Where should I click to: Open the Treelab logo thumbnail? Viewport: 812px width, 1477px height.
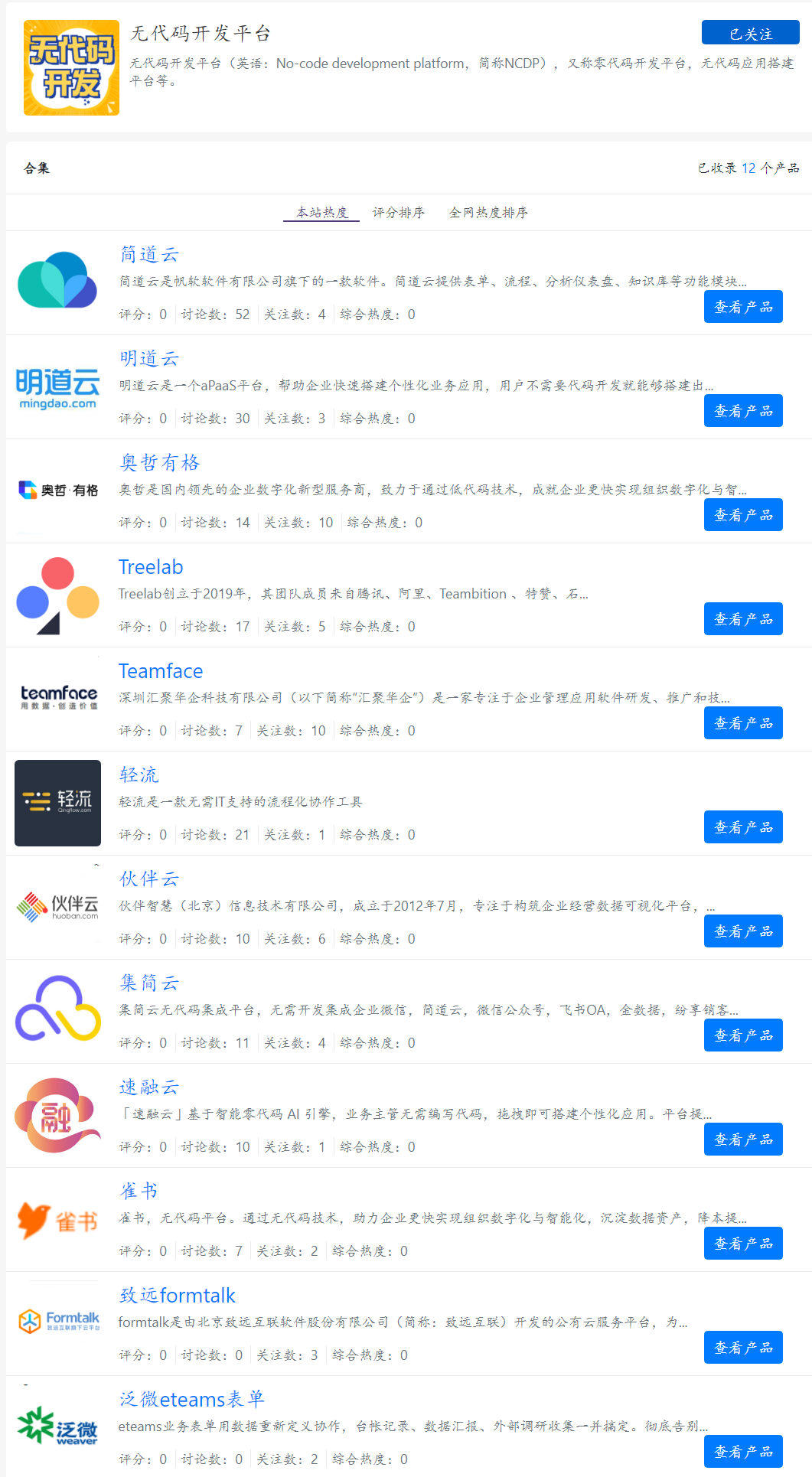tap(58, 595)
